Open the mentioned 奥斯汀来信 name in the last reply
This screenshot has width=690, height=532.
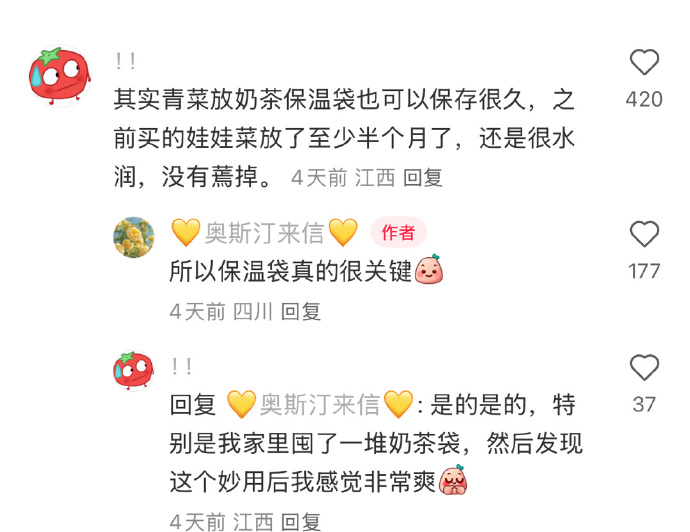point(319,405)
